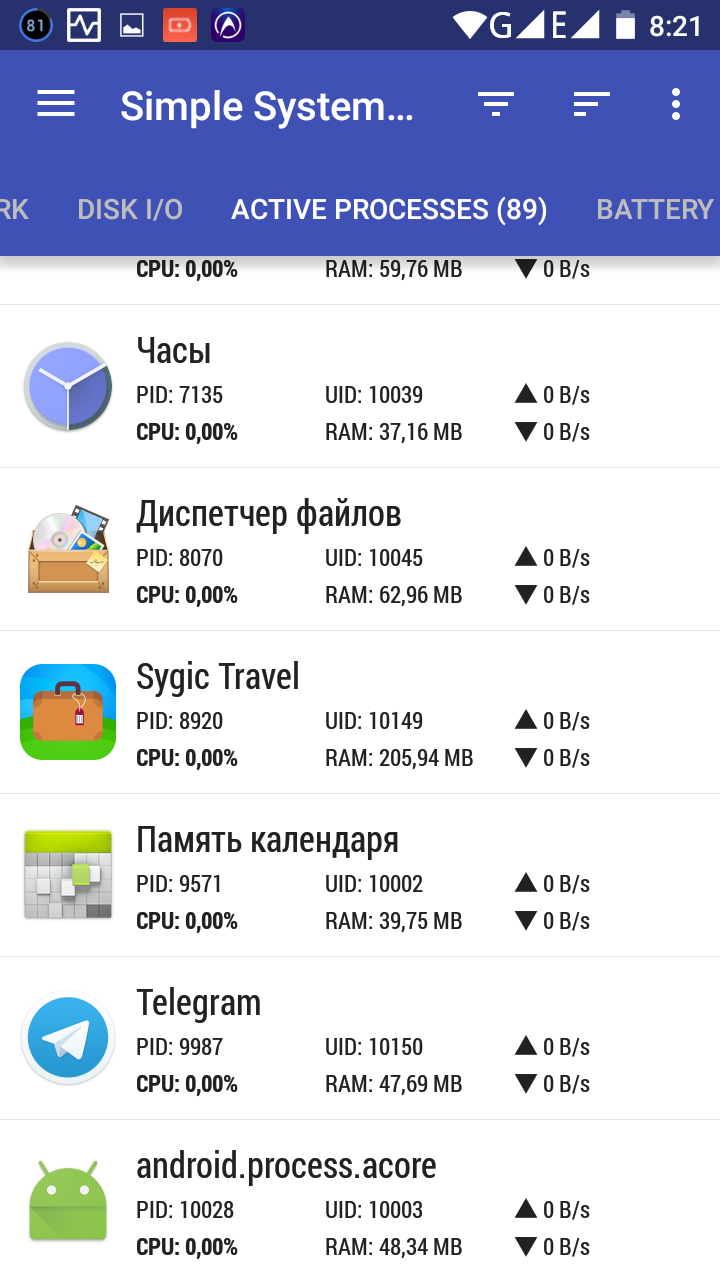Viewport: 720px width, 1280px height.
Task: Open the android.process.acore process entry
Action: click(x=360, y=1202)
